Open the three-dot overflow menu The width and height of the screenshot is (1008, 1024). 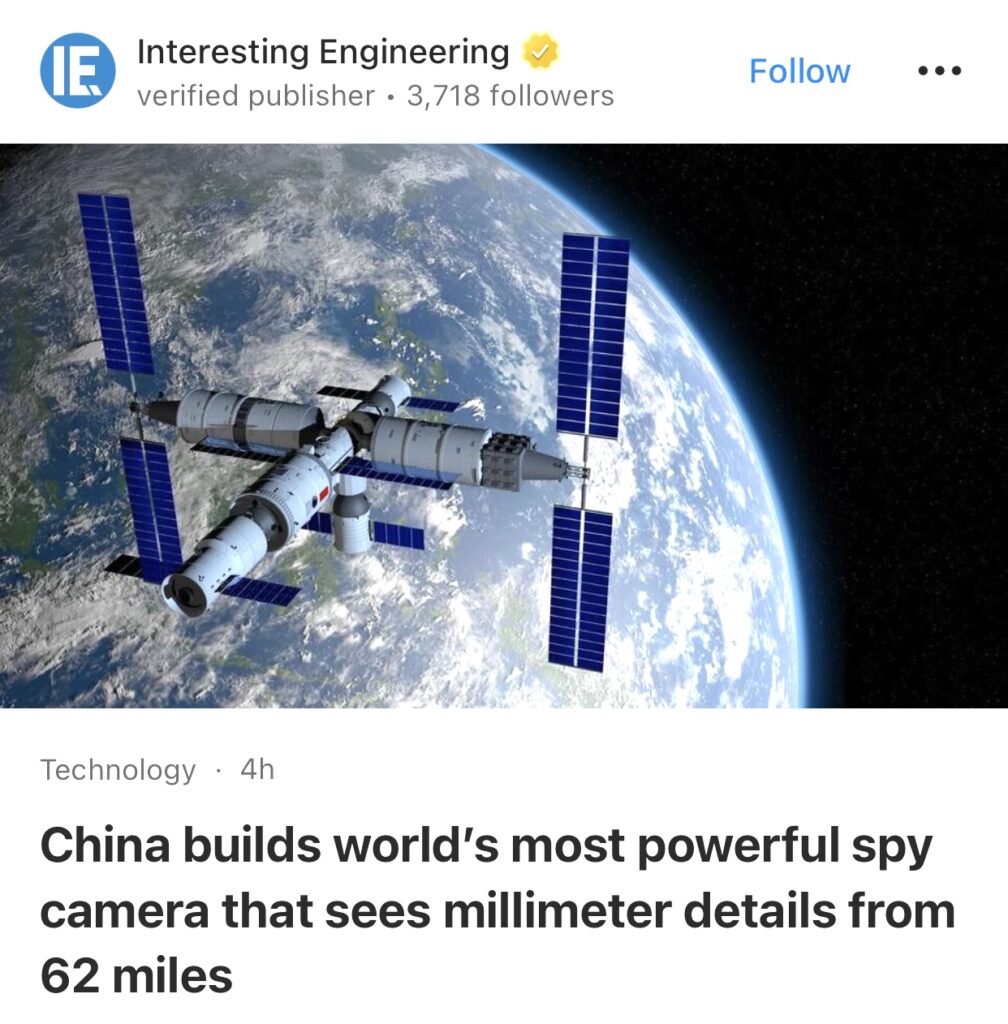pos(940,71)
